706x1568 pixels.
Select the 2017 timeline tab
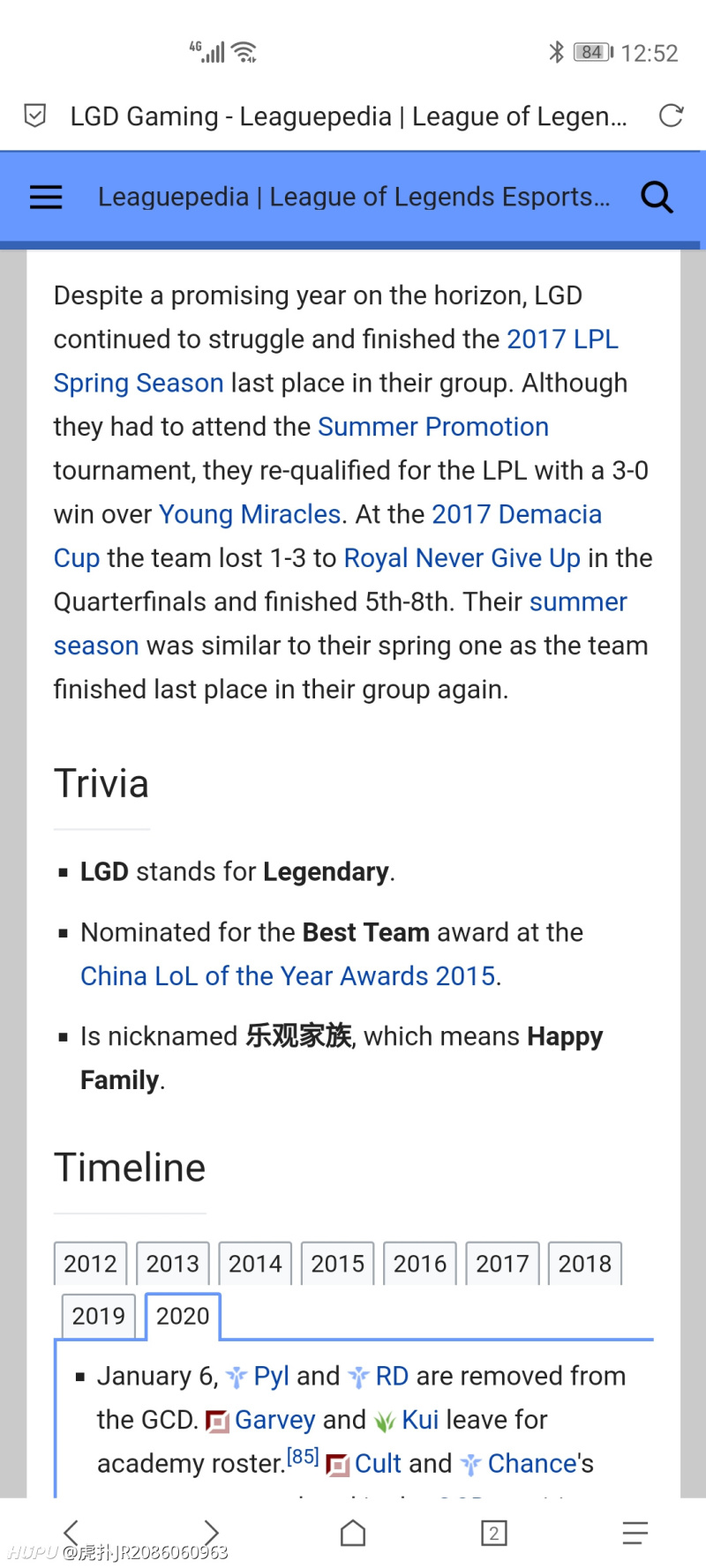[502, 1263]
